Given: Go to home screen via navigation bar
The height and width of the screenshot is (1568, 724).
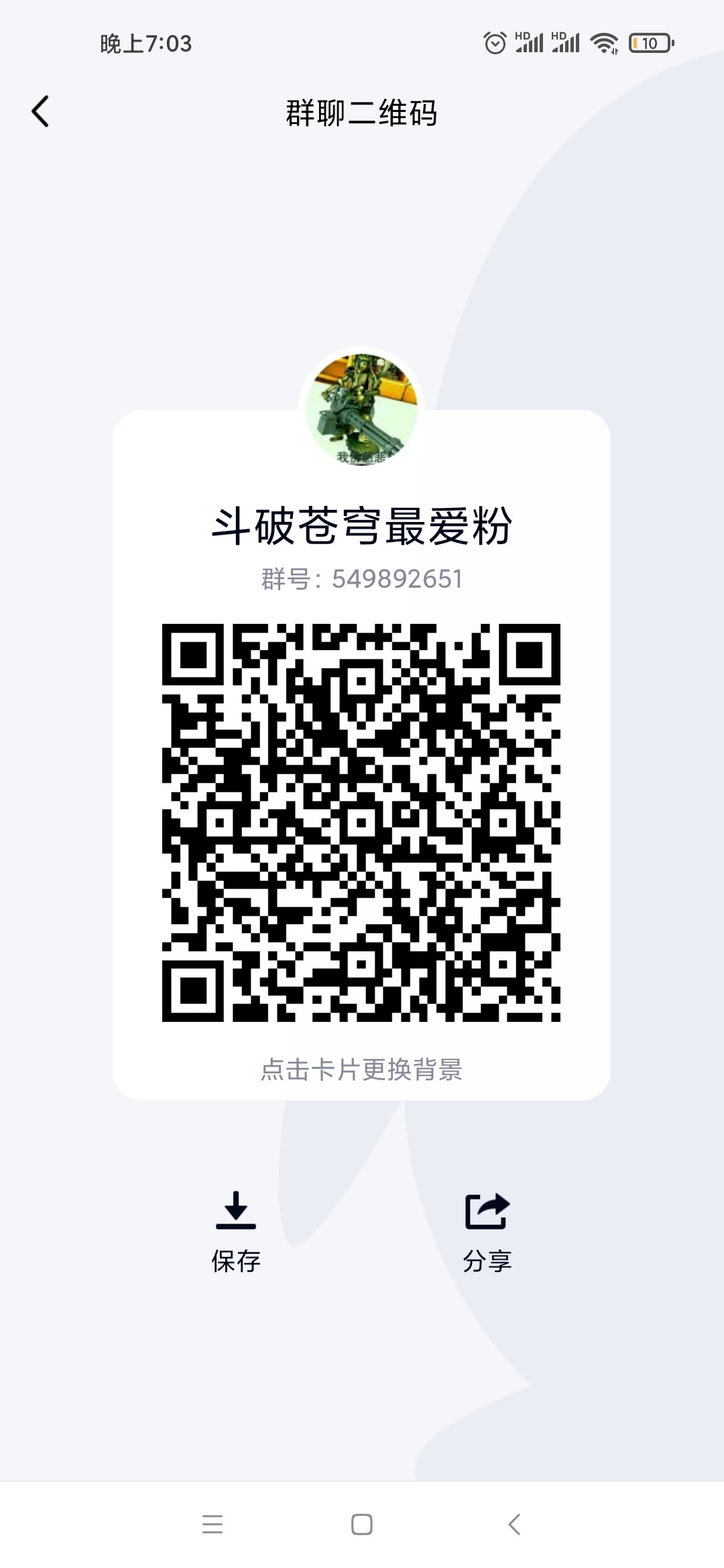Looking at the screenshot, I should pyautogui.click(x=362, y=1524).
